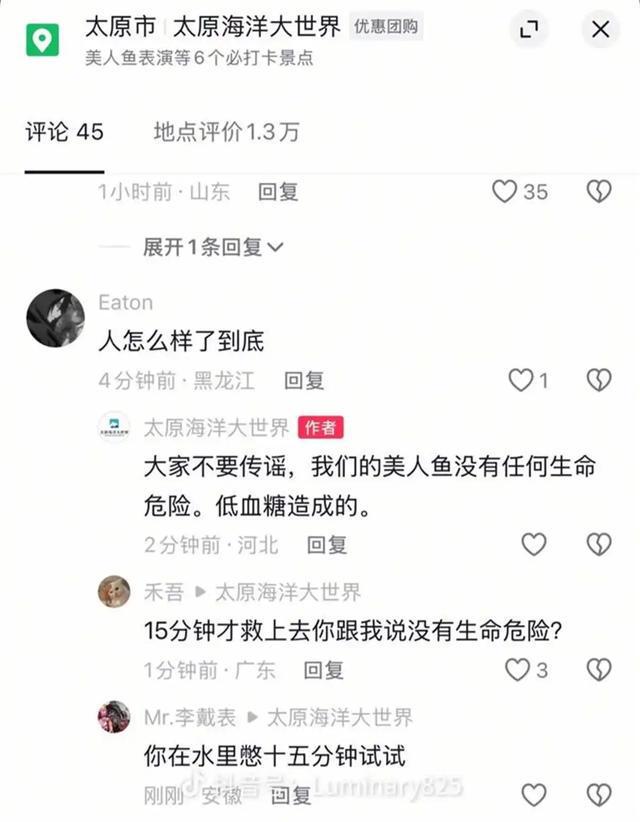Reply to 太原海洋大世界 author comment
The image size is (640, 822).
point(326,545)
